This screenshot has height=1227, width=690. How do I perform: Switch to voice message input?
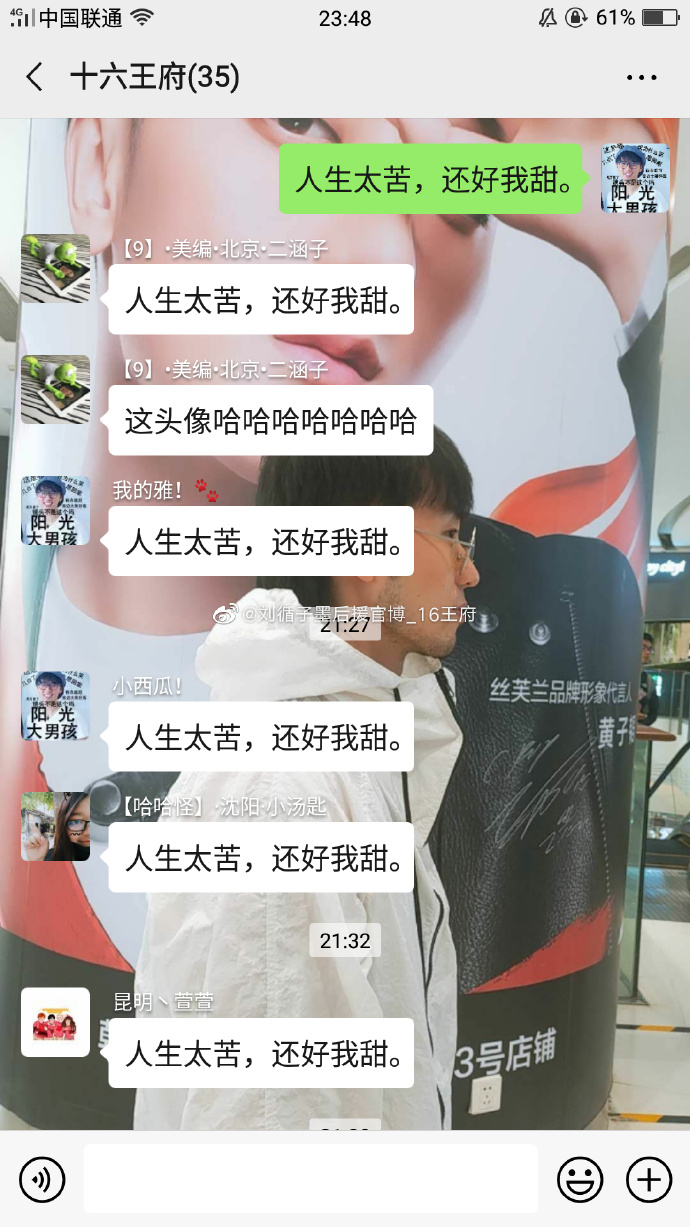click(x=42, y=1180)
